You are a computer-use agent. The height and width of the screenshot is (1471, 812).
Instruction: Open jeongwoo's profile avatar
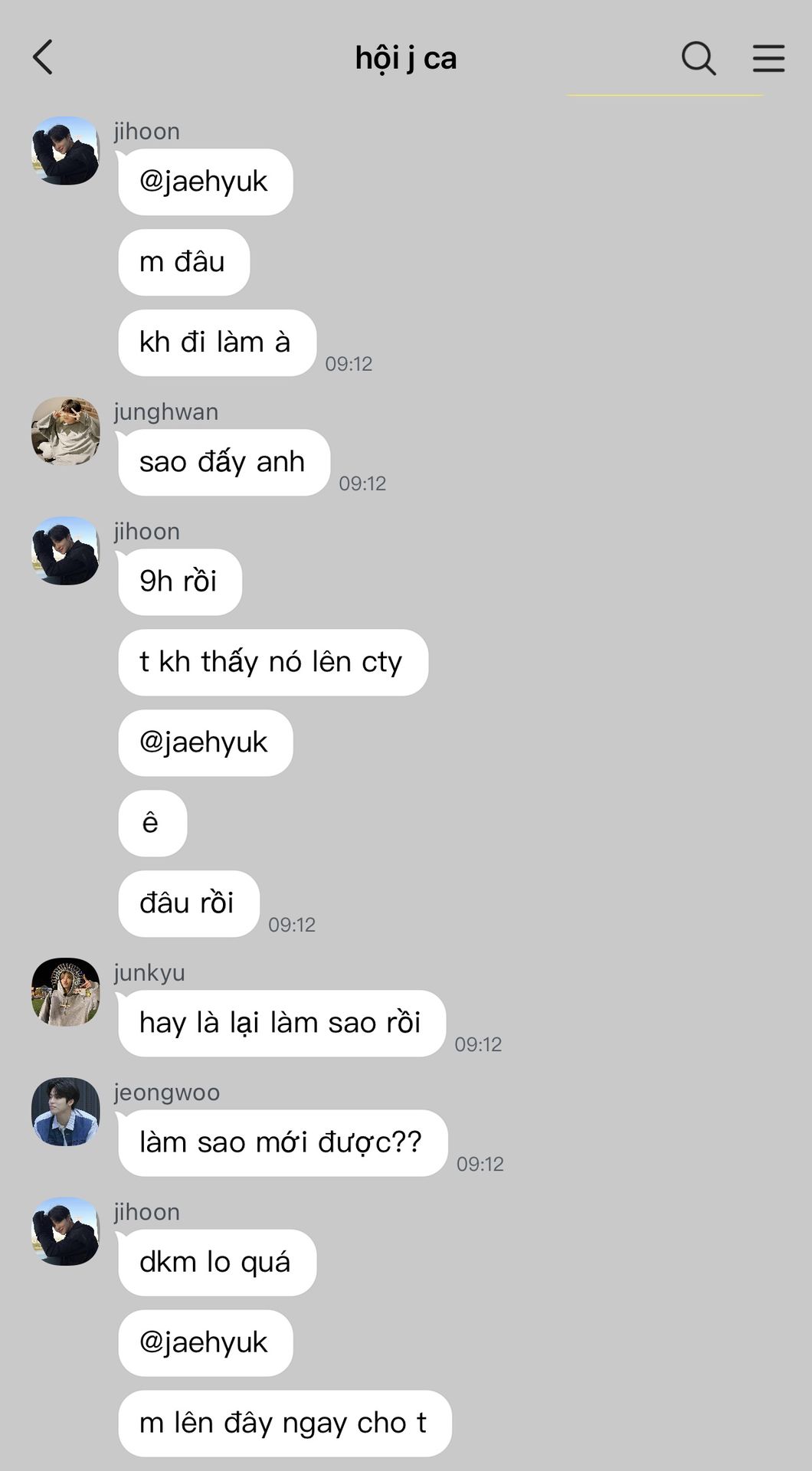pyautogui.click(x=66, y=1111)
